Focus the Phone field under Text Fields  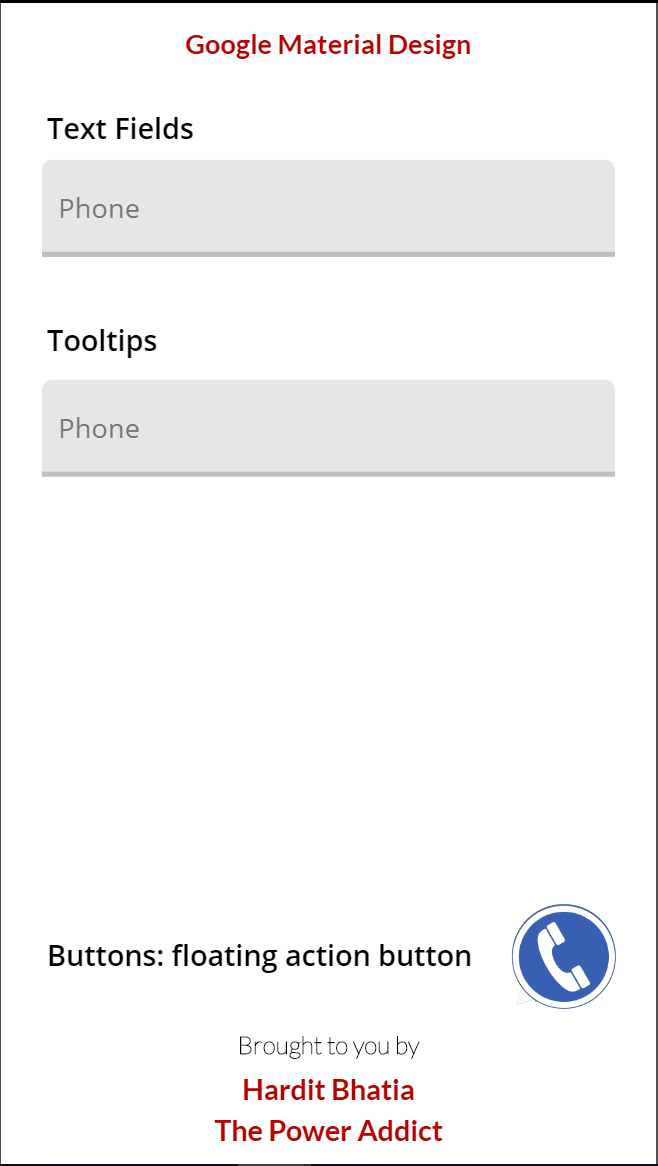click(x=328, y=208)
